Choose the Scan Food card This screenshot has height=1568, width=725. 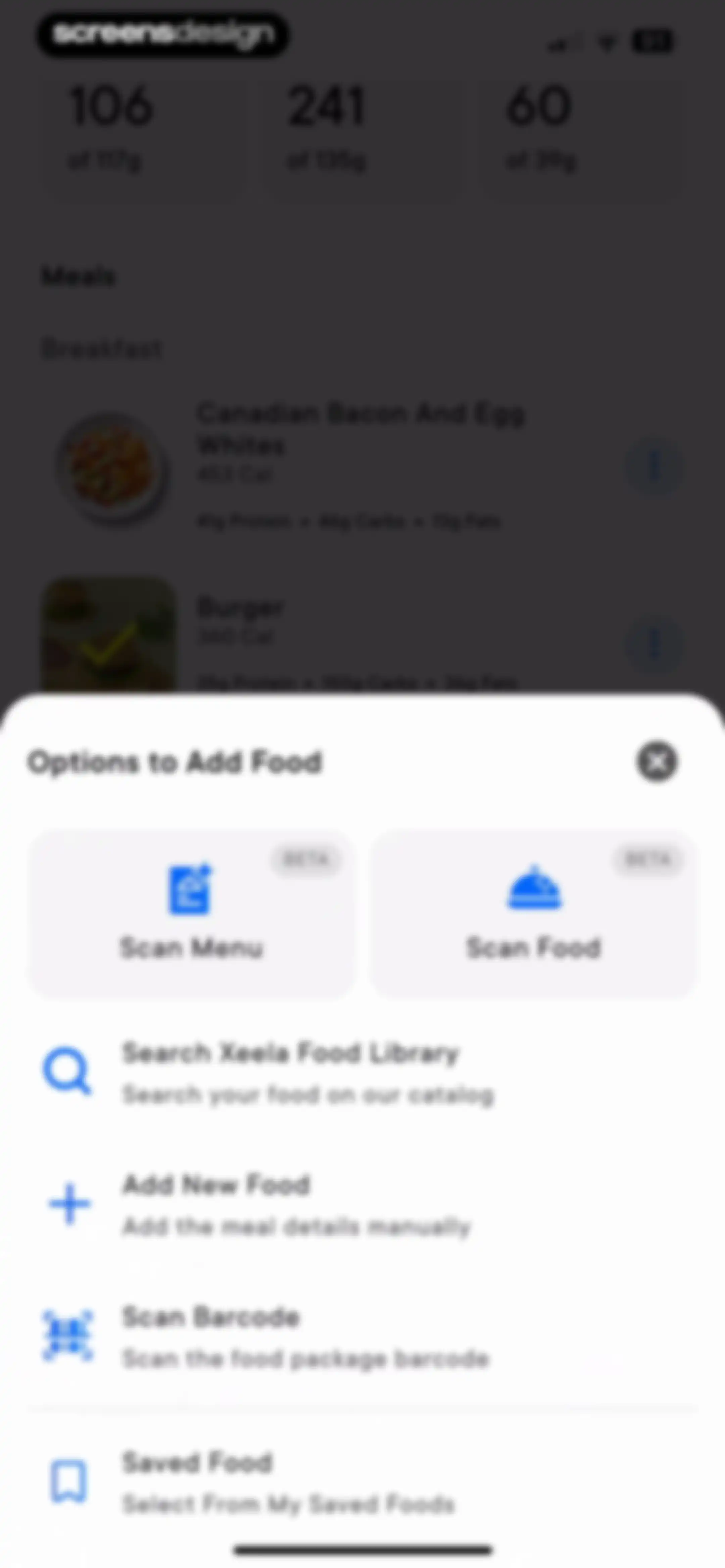534,914
